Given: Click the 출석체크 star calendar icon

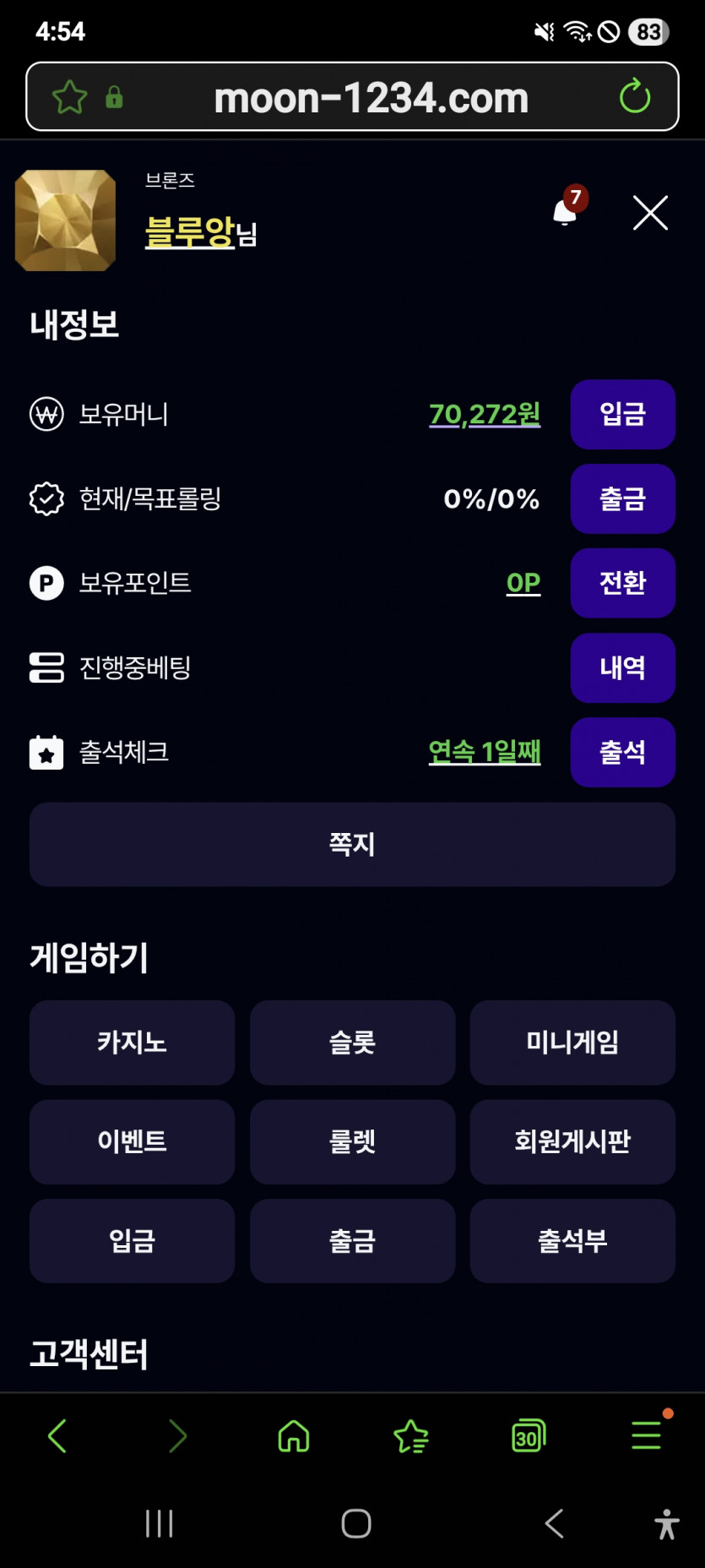Looking at the screenshot, I should pos(46,752).
